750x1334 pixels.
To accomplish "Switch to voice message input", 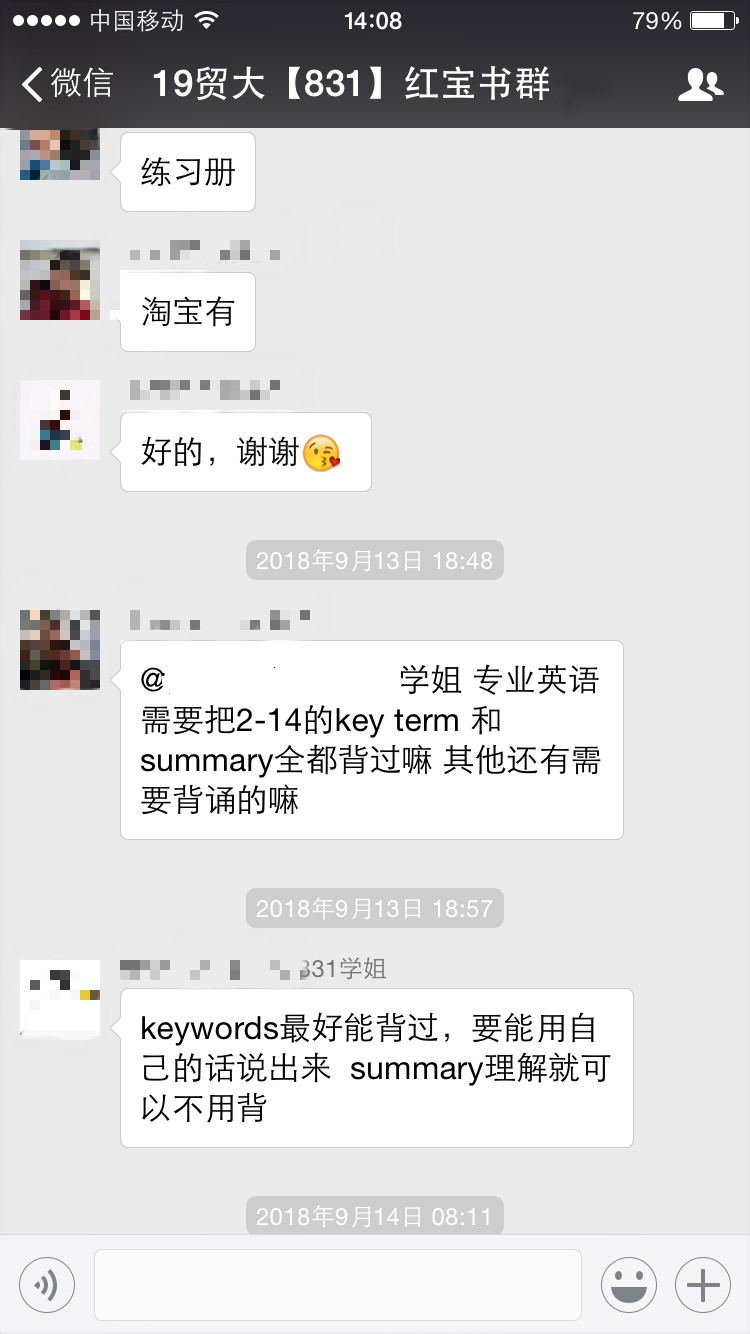I will (47, 1285).
